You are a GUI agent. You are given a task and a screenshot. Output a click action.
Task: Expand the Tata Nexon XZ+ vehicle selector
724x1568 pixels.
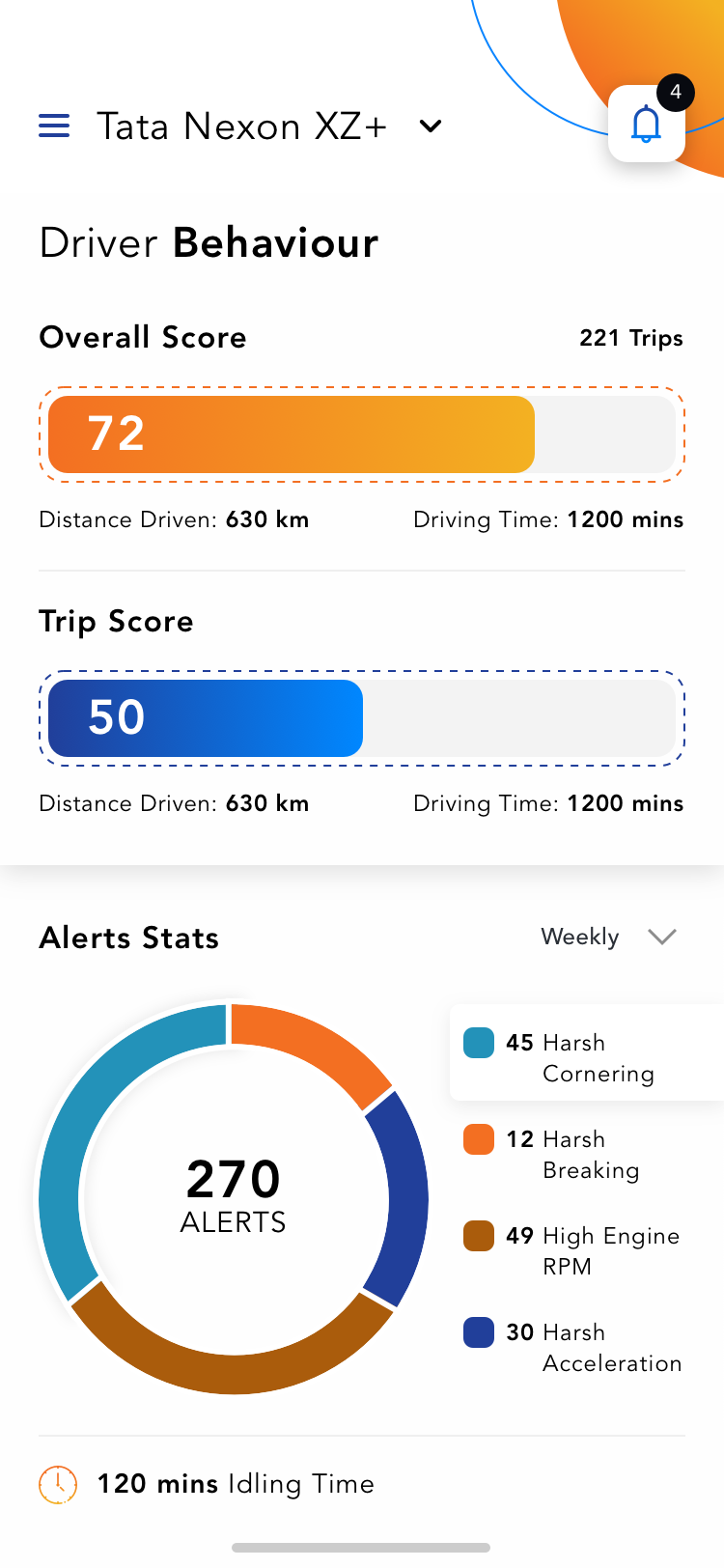coord(431,126)
